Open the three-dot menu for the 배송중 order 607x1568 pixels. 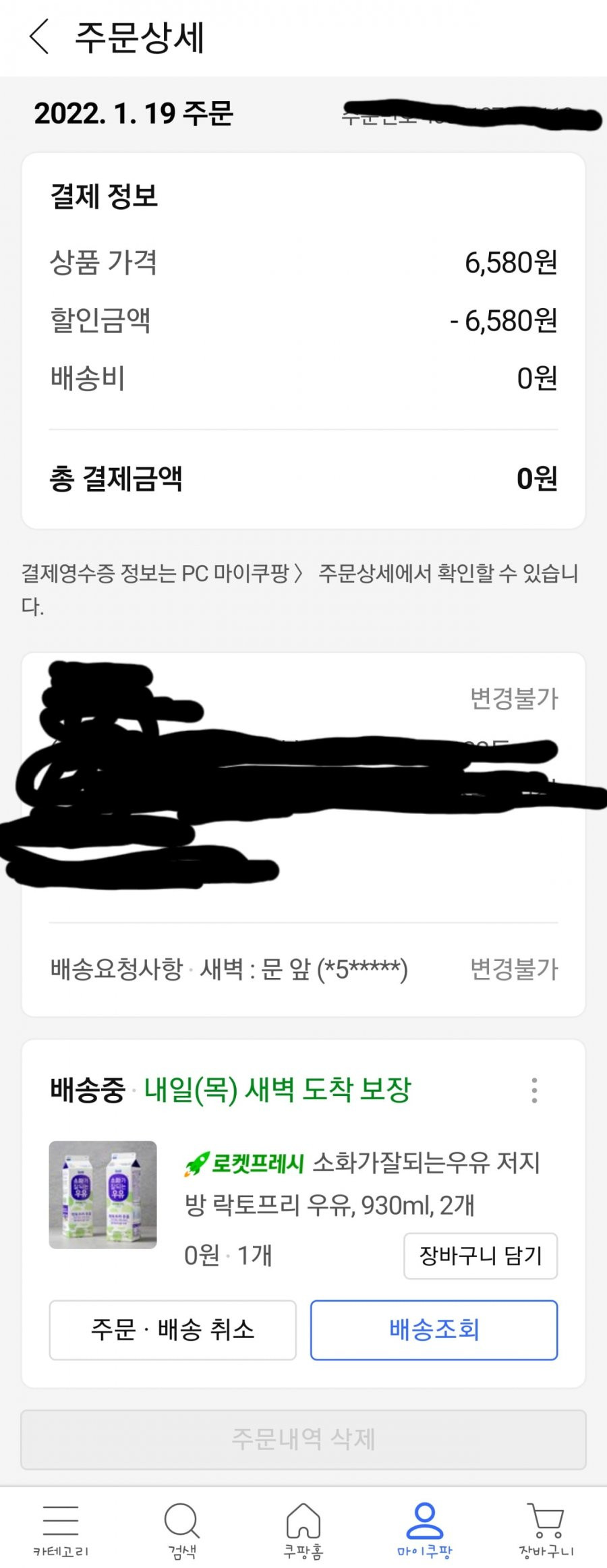click(x=534, y=1090)
